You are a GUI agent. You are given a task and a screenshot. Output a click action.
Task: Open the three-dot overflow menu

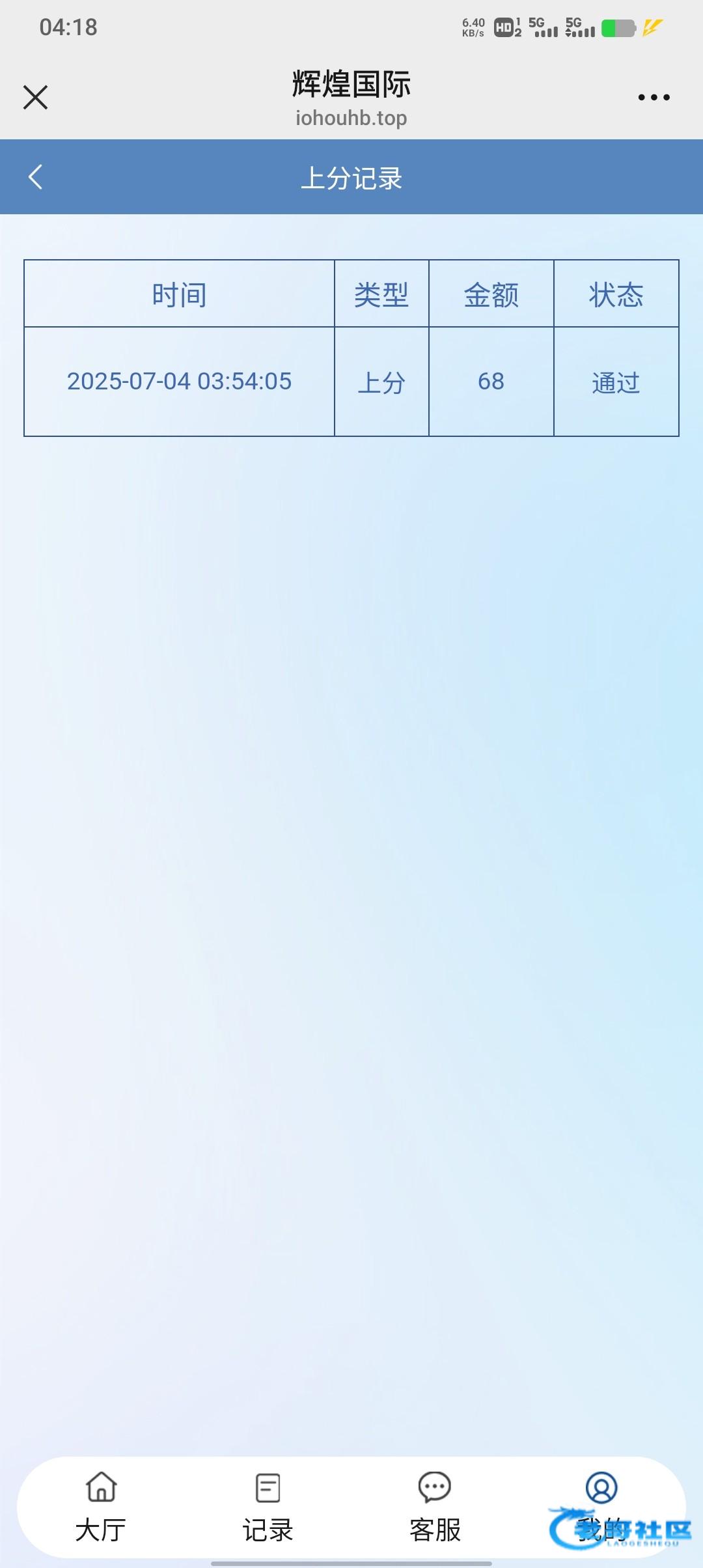click(x=654, y=98)
